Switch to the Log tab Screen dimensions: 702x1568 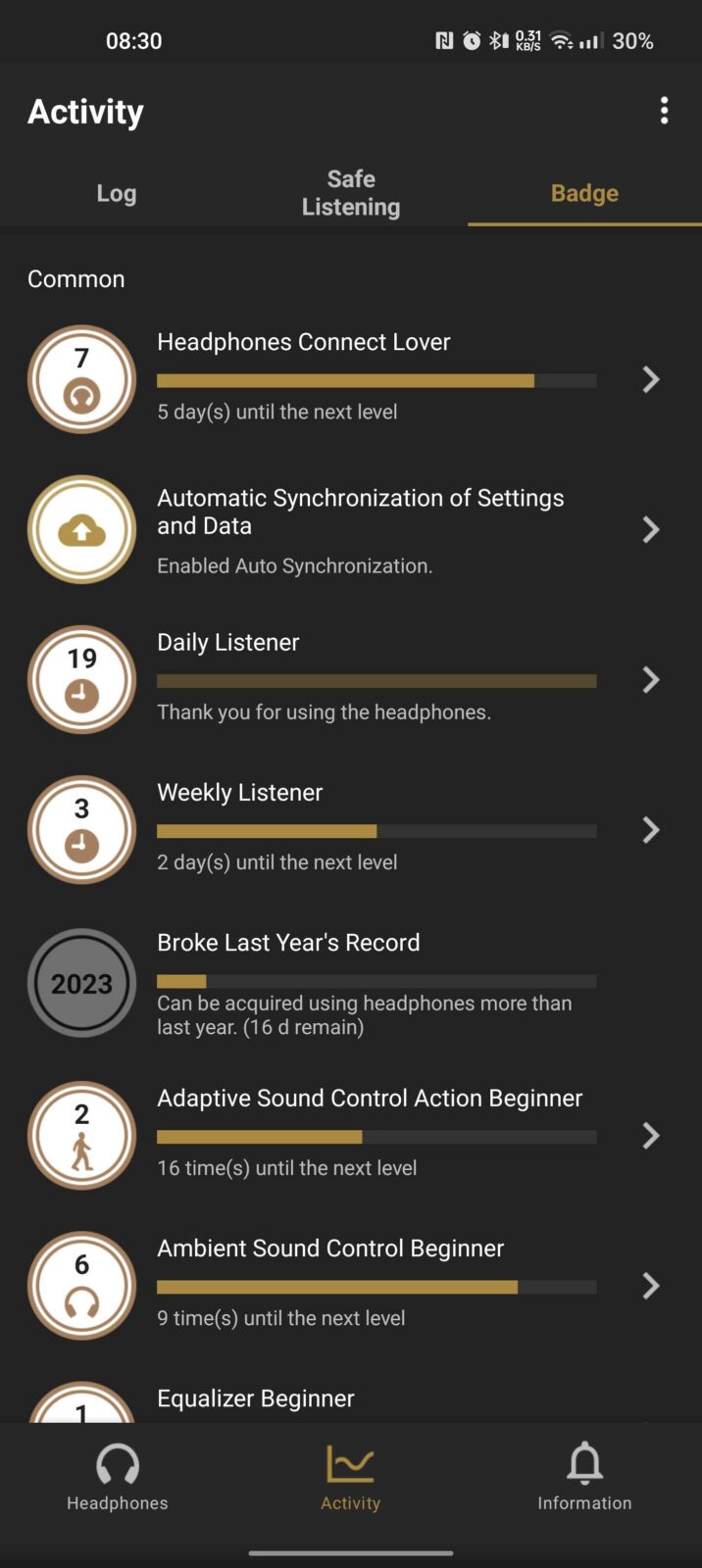(x=116, y=193)
